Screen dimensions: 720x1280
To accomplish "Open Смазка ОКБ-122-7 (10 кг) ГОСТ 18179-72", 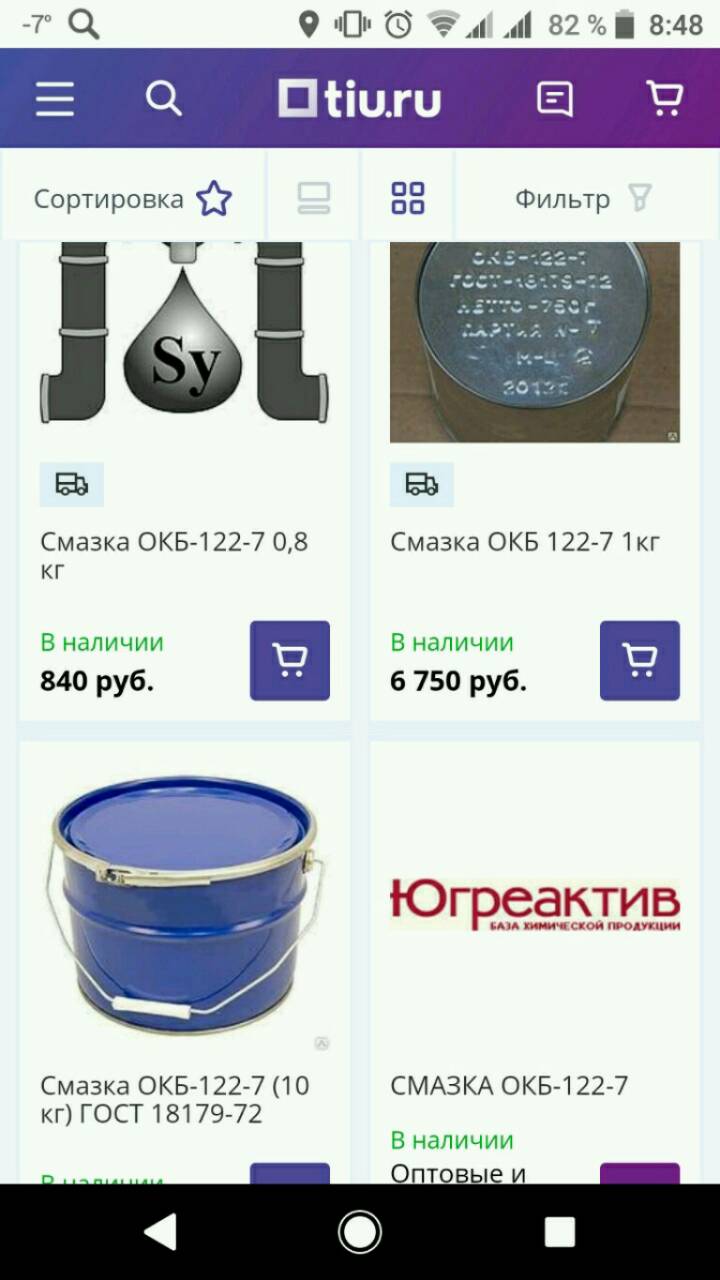I will pyautogui.click(x=175, y=1099).
